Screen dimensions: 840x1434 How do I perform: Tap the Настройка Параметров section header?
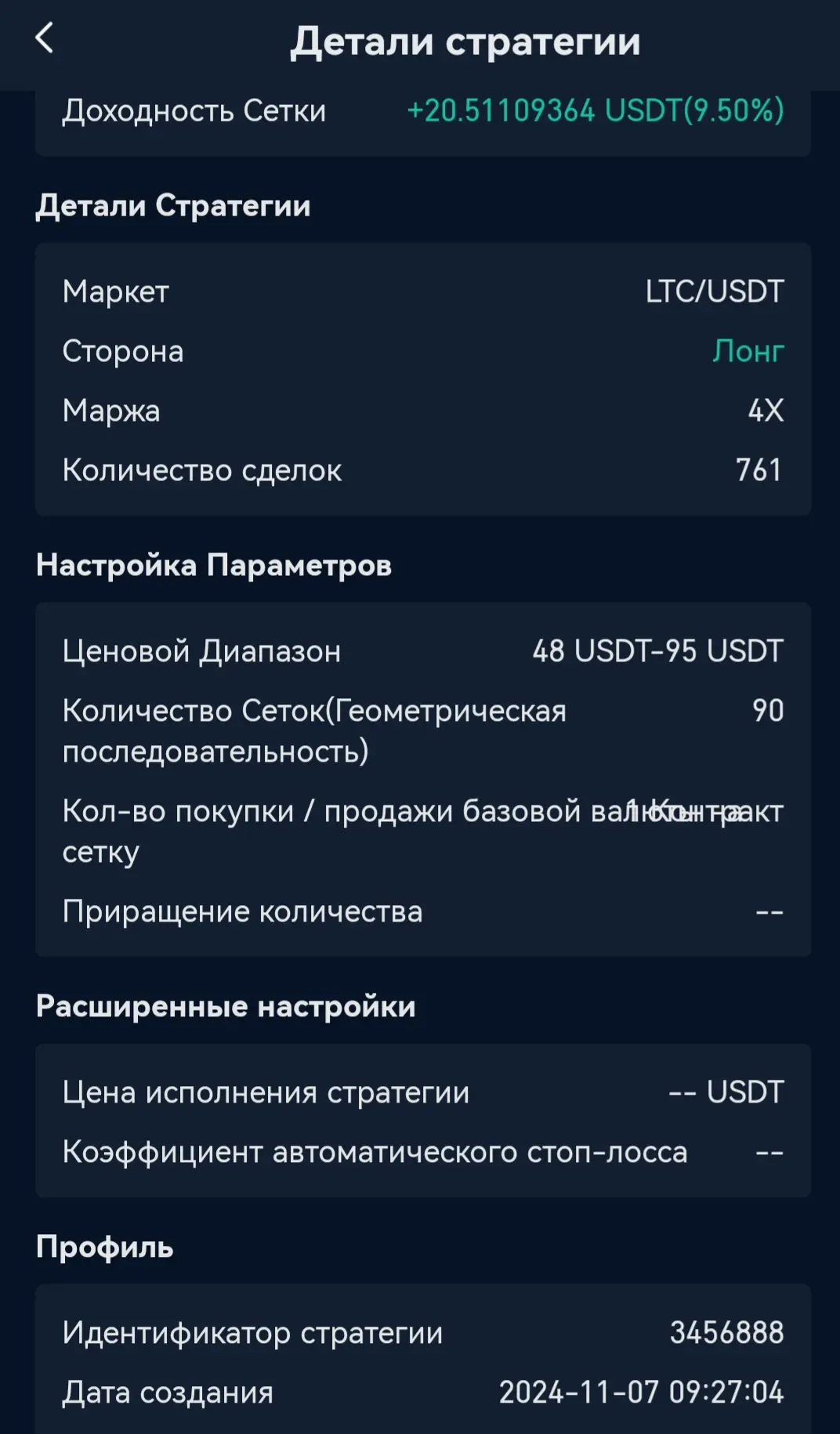tap(215, 564)
